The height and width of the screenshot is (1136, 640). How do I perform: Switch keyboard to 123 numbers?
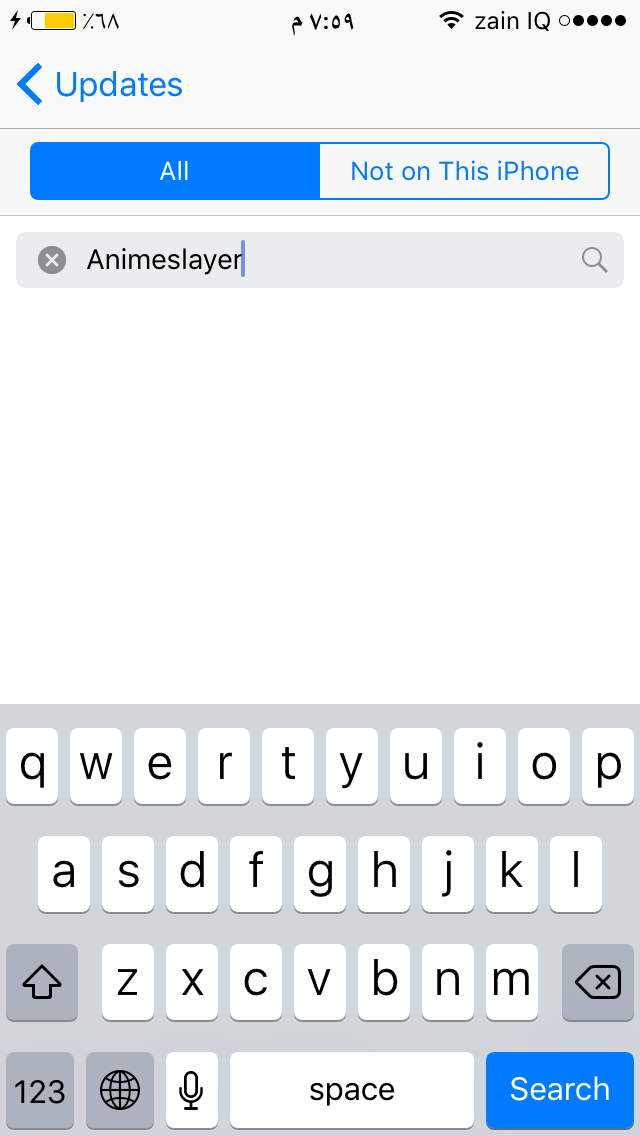coord(40,1090)
